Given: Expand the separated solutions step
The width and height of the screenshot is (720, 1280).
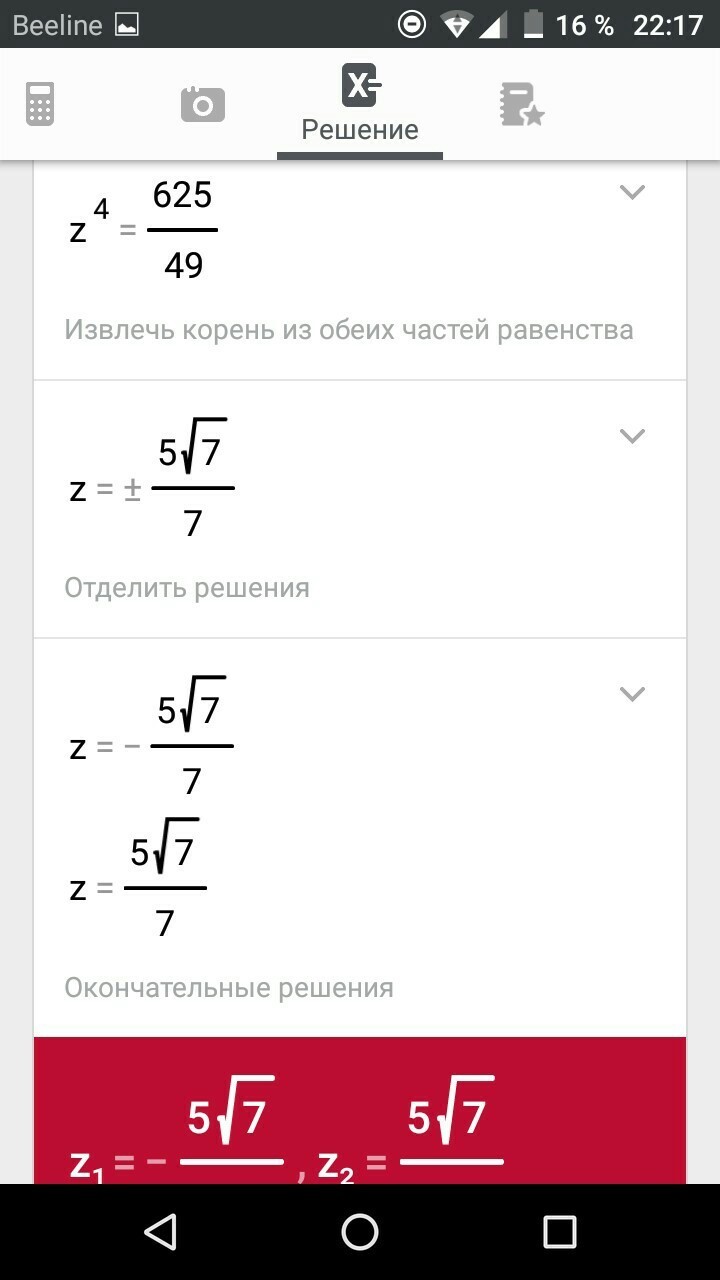Looking at the screenshot, I should pyautogui.click(x=632, y=693).
